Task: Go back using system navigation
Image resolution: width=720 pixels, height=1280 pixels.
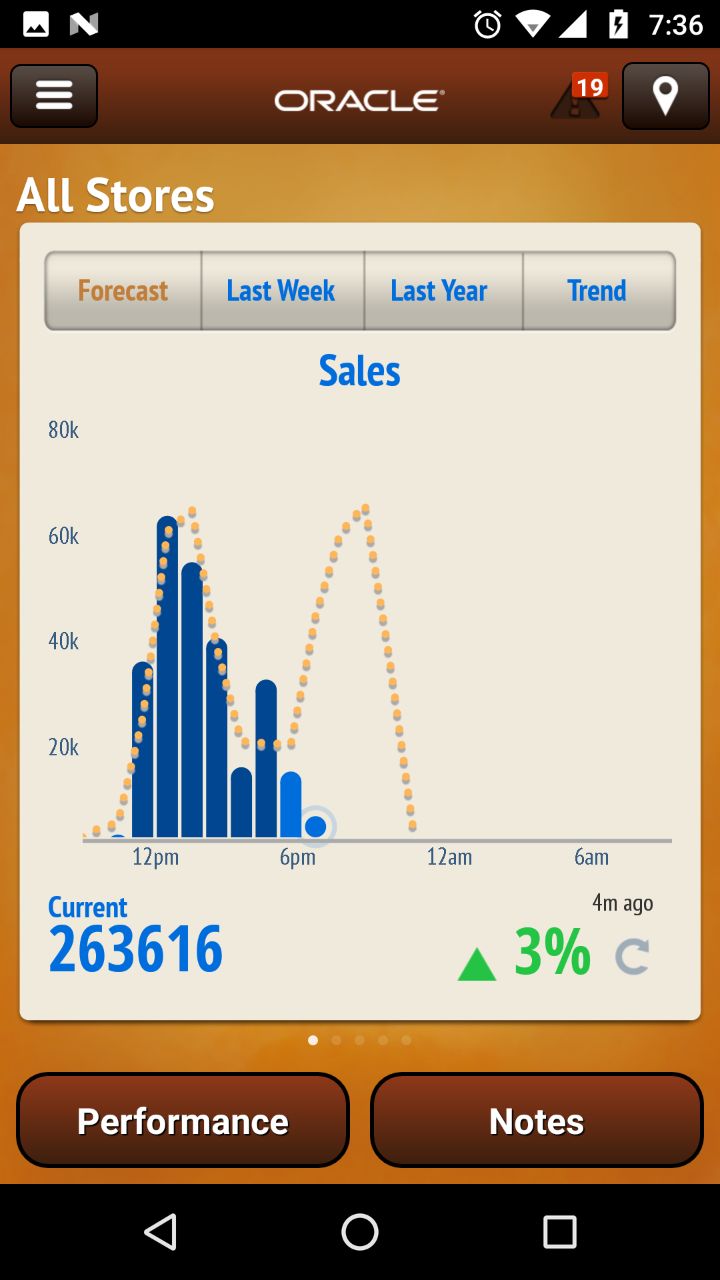Action: point(160,1232)
